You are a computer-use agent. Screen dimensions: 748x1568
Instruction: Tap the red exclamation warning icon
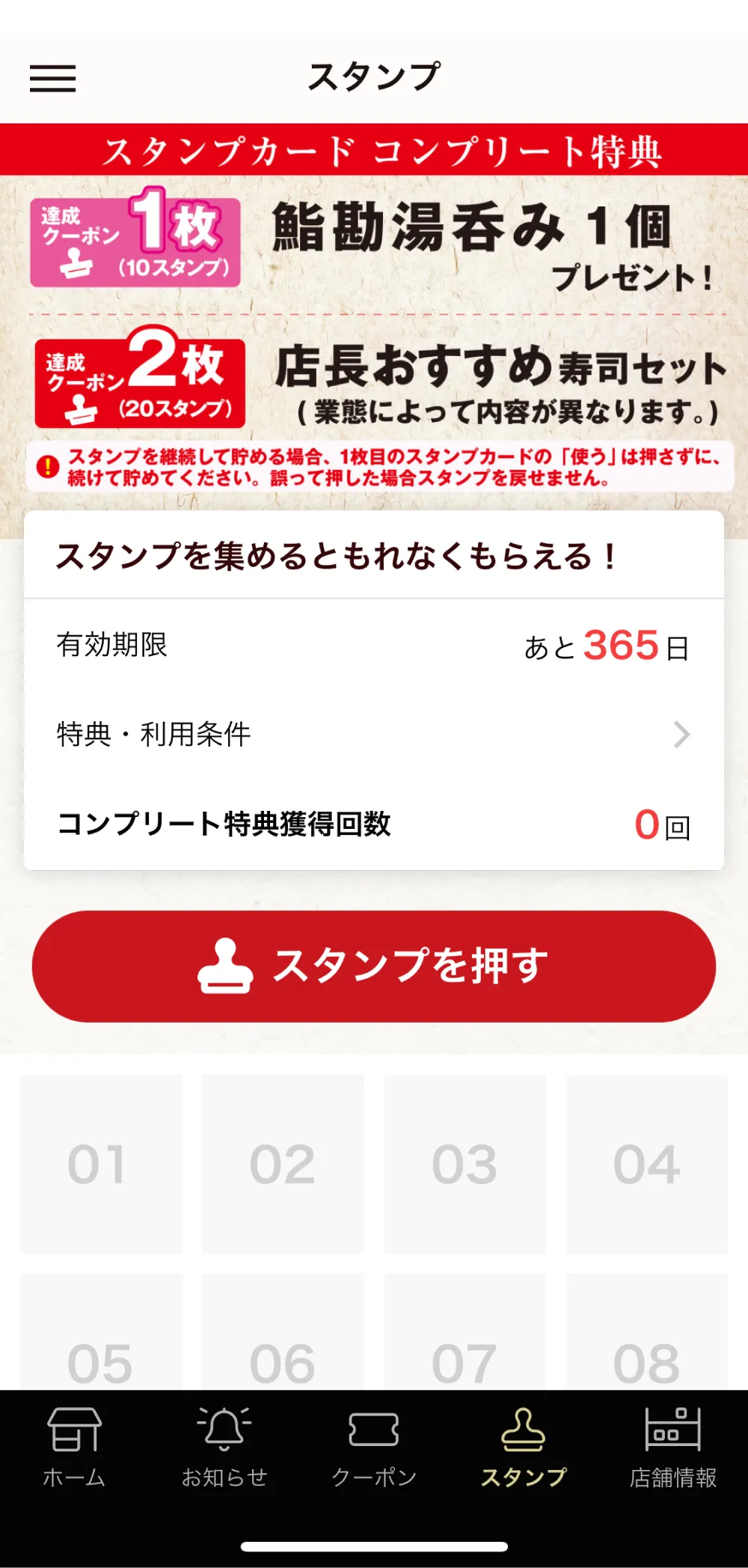click(x=47, y=468)
